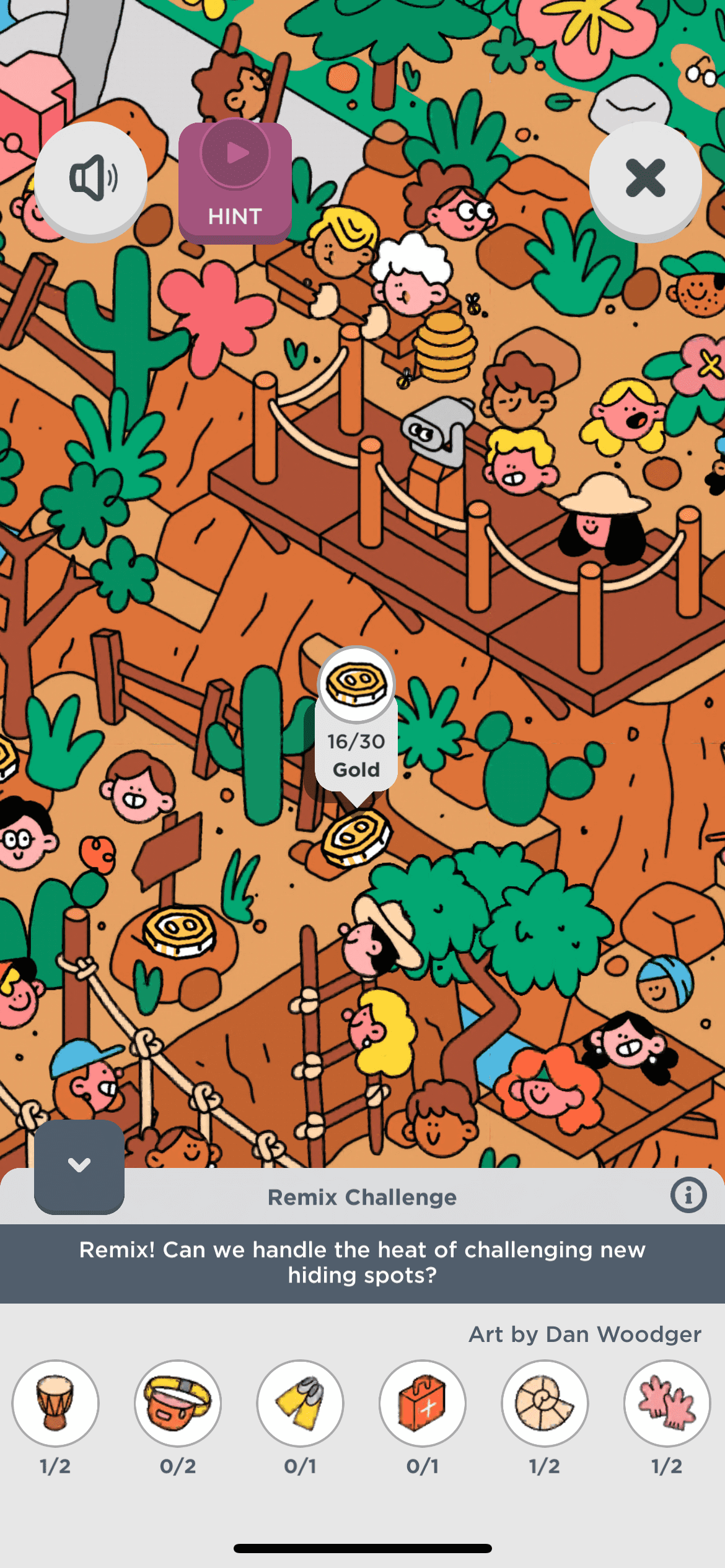725x1568 pixels.
Task: Open the Remix Challenge info icon
Action: click(688, 1195)
